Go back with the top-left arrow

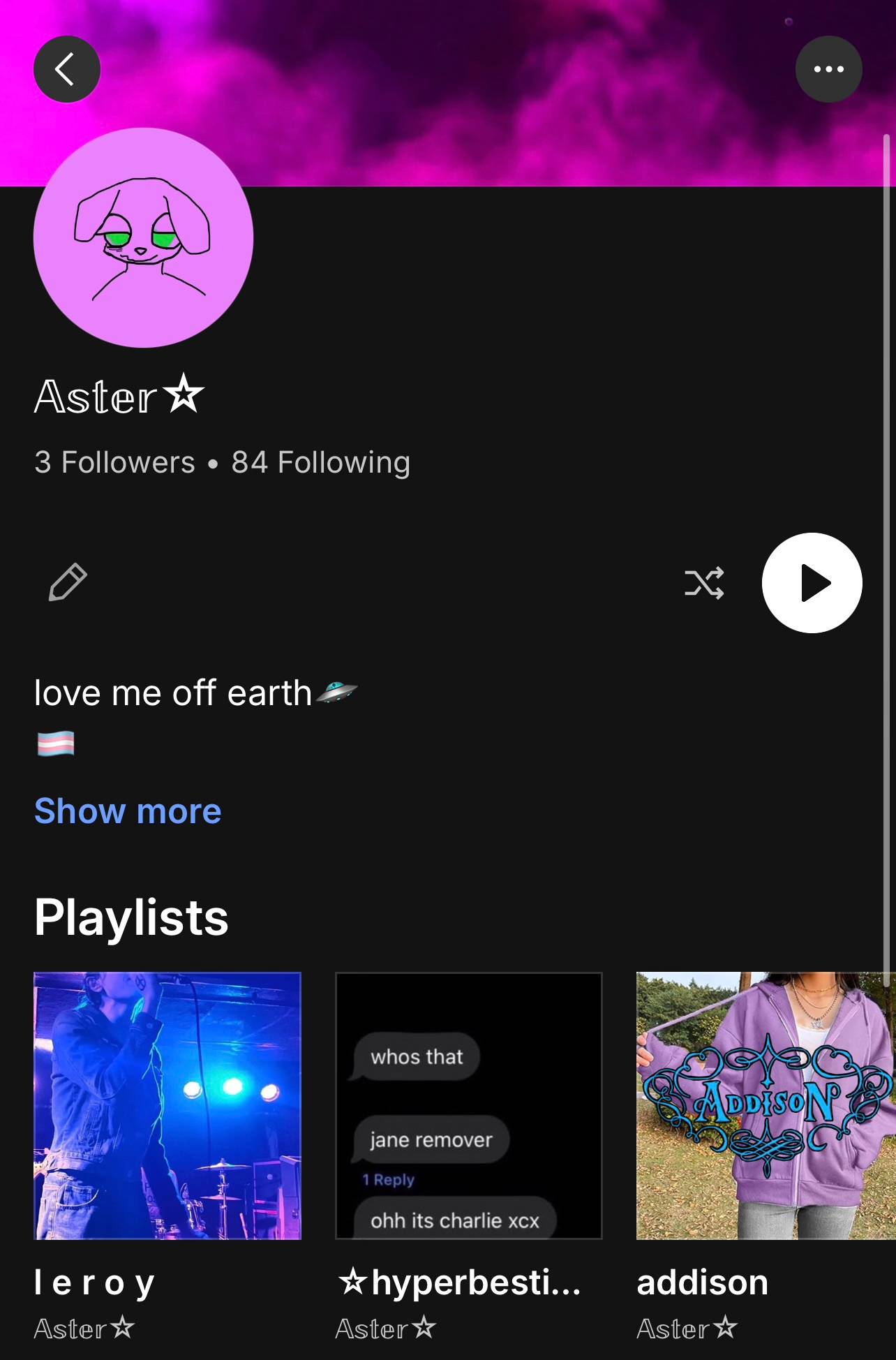67,69
